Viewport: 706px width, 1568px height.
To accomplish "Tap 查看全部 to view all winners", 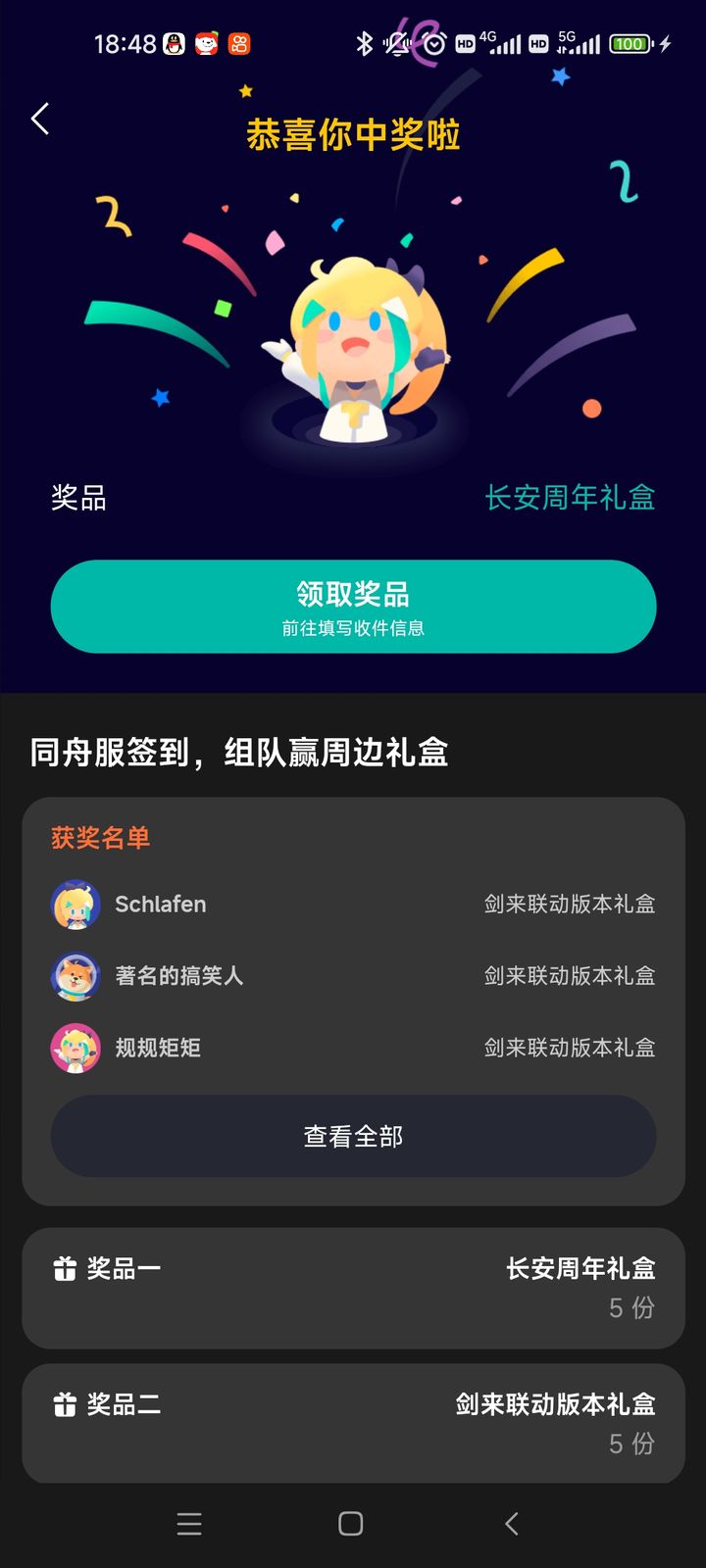I will pyautogui.click(x=353, y=1136).
